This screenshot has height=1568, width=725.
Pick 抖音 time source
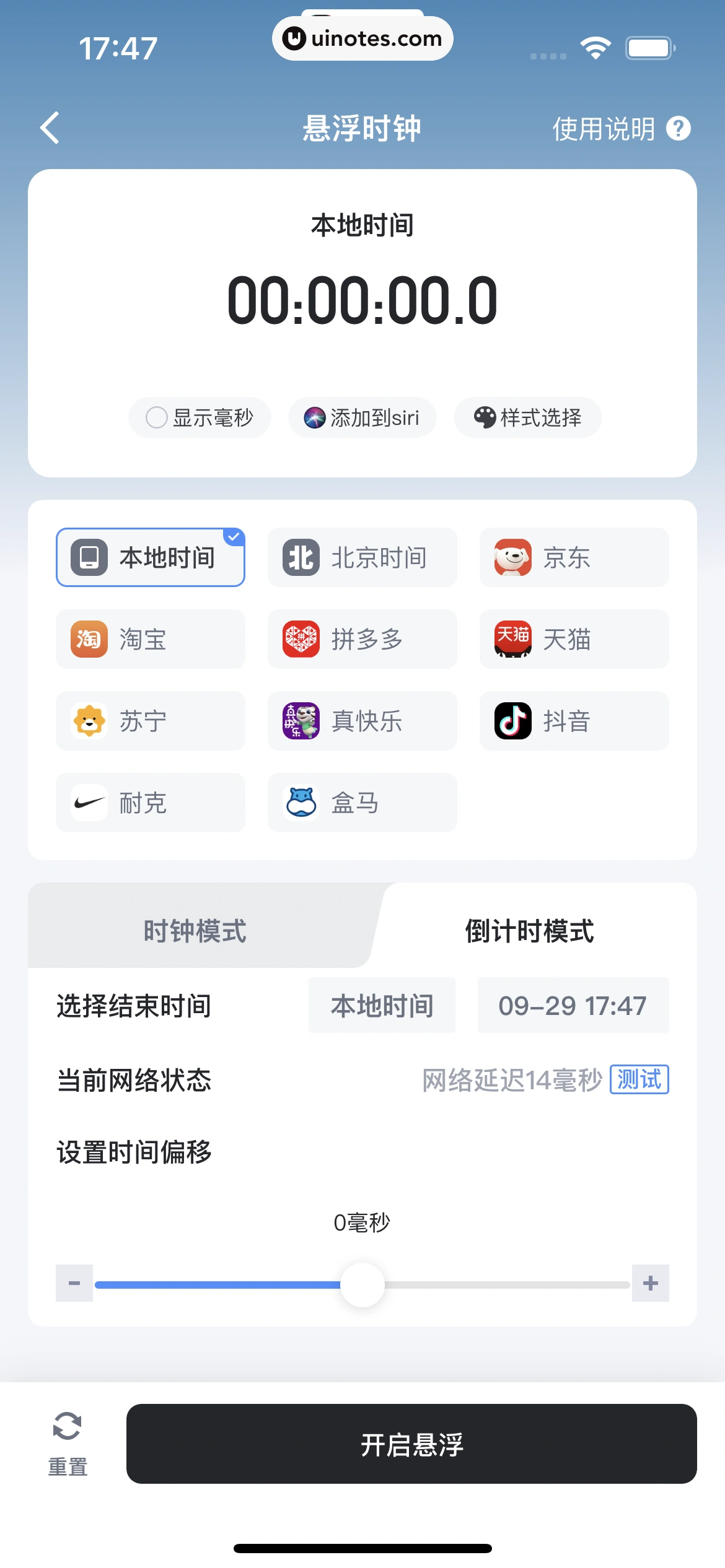pyautogui.click(x=574, y=721)
